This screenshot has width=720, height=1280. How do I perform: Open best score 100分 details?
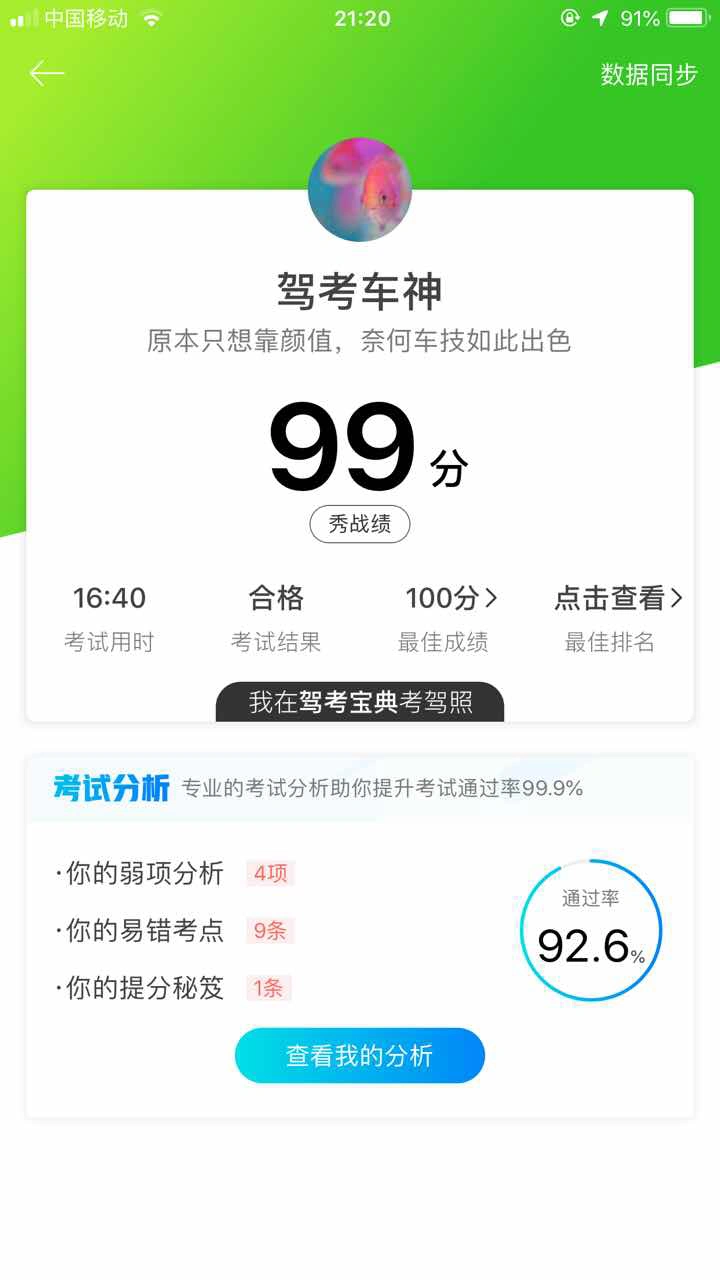click(x=450, y=599)
